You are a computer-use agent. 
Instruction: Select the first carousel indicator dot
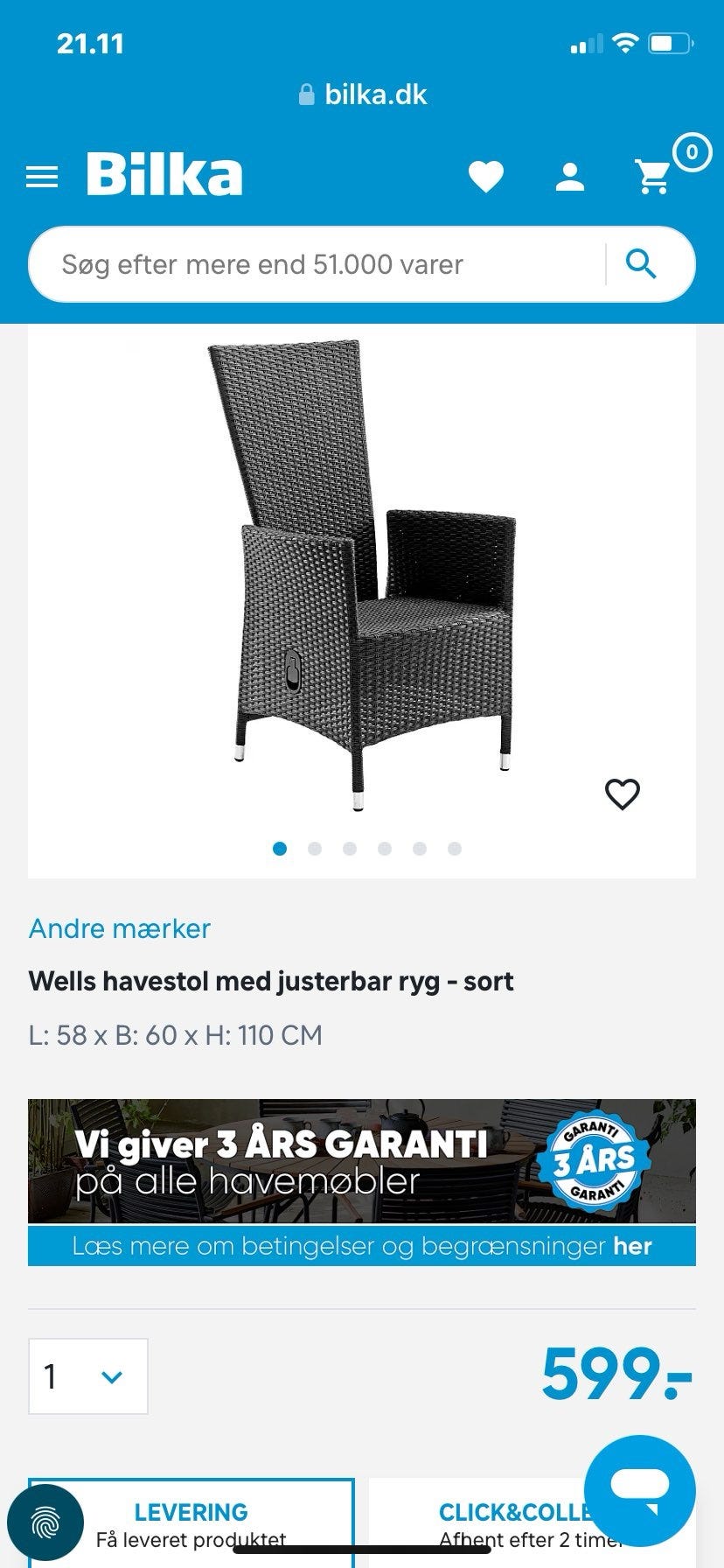(280, 848)
